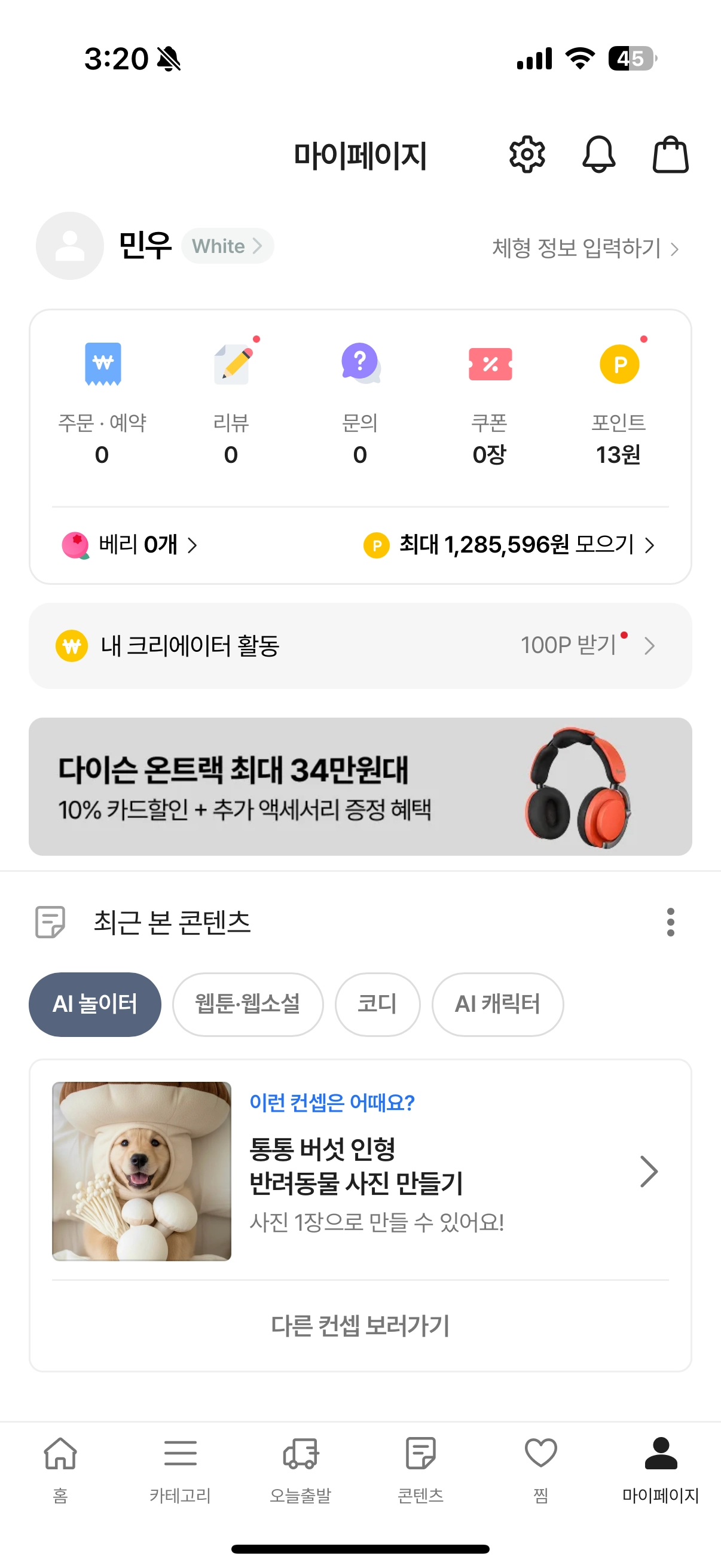The width and height of the screenshot is (721, 1568).
Task: Open the shopping bag cart
Action: tap(670, 155)
